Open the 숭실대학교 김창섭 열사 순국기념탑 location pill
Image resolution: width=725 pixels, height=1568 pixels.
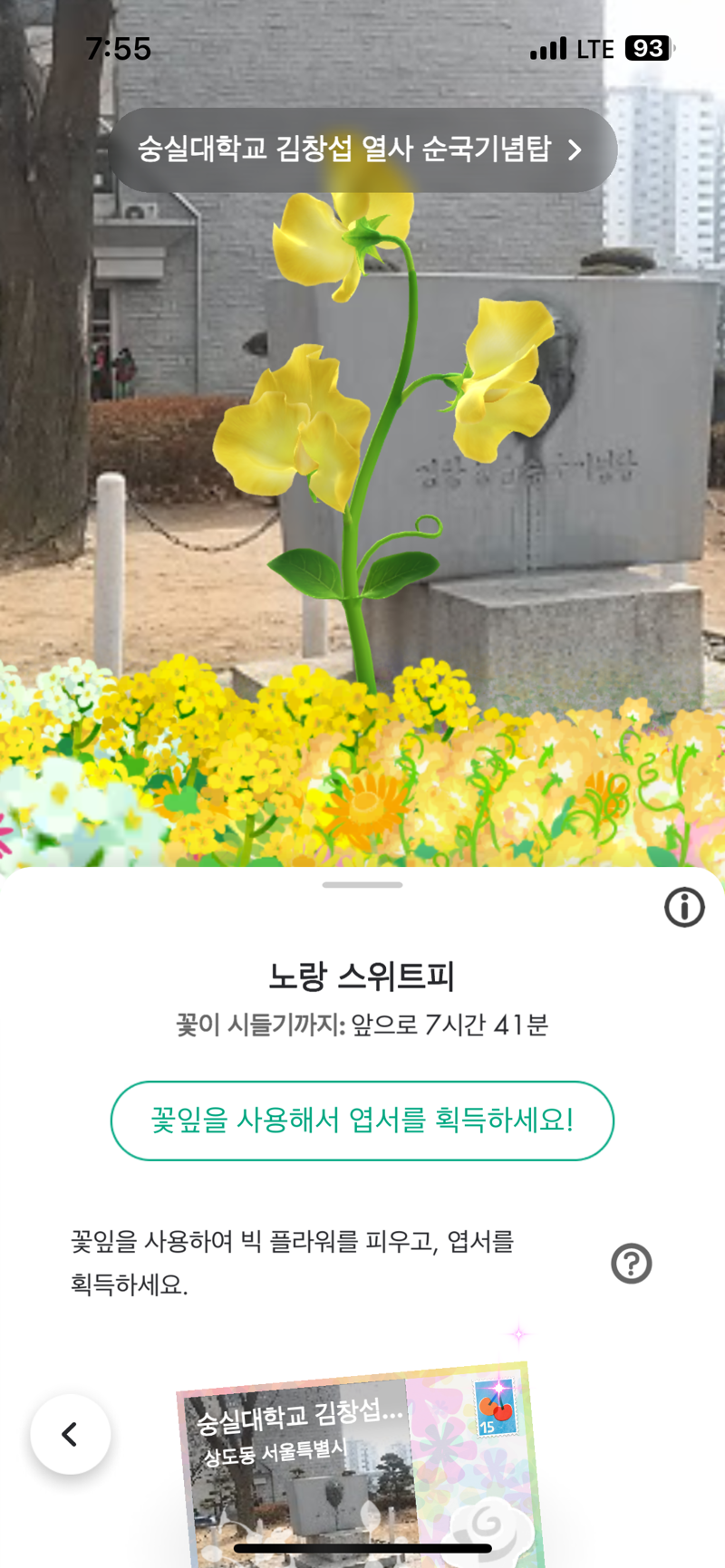pos(362,149)
